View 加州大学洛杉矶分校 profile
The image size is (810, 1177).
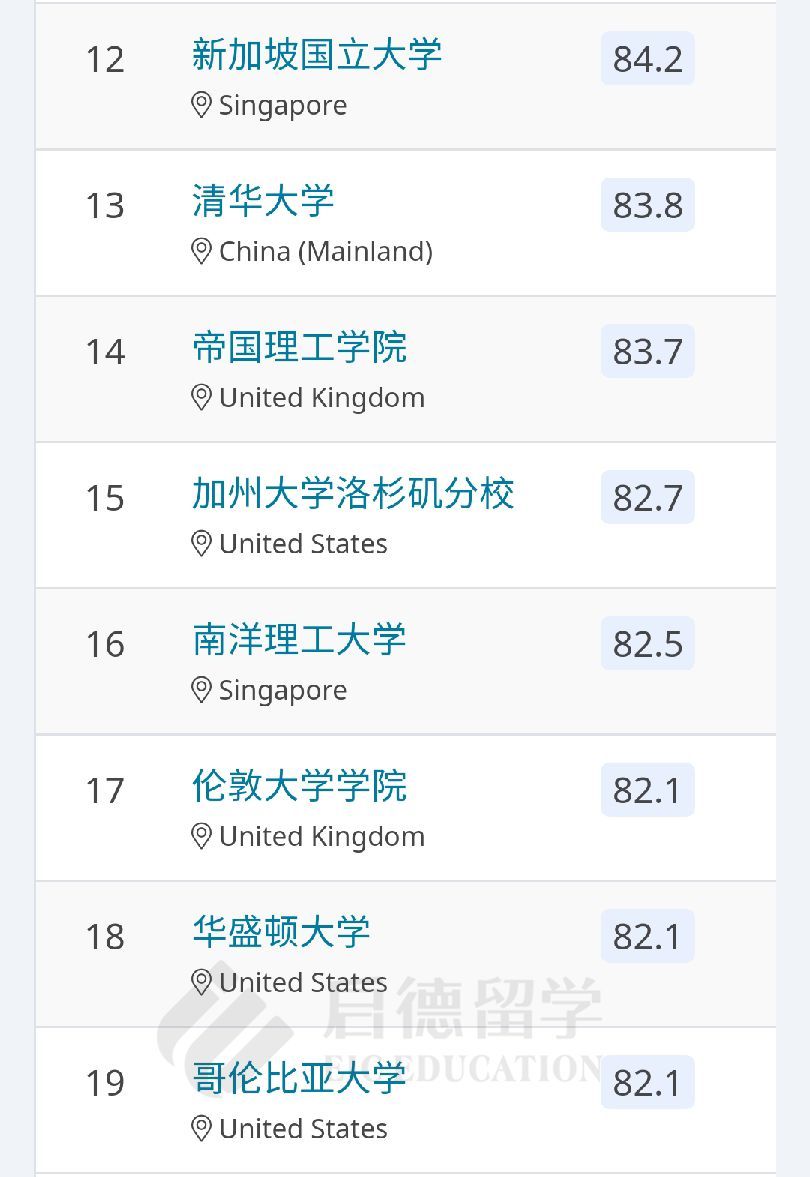353,494
